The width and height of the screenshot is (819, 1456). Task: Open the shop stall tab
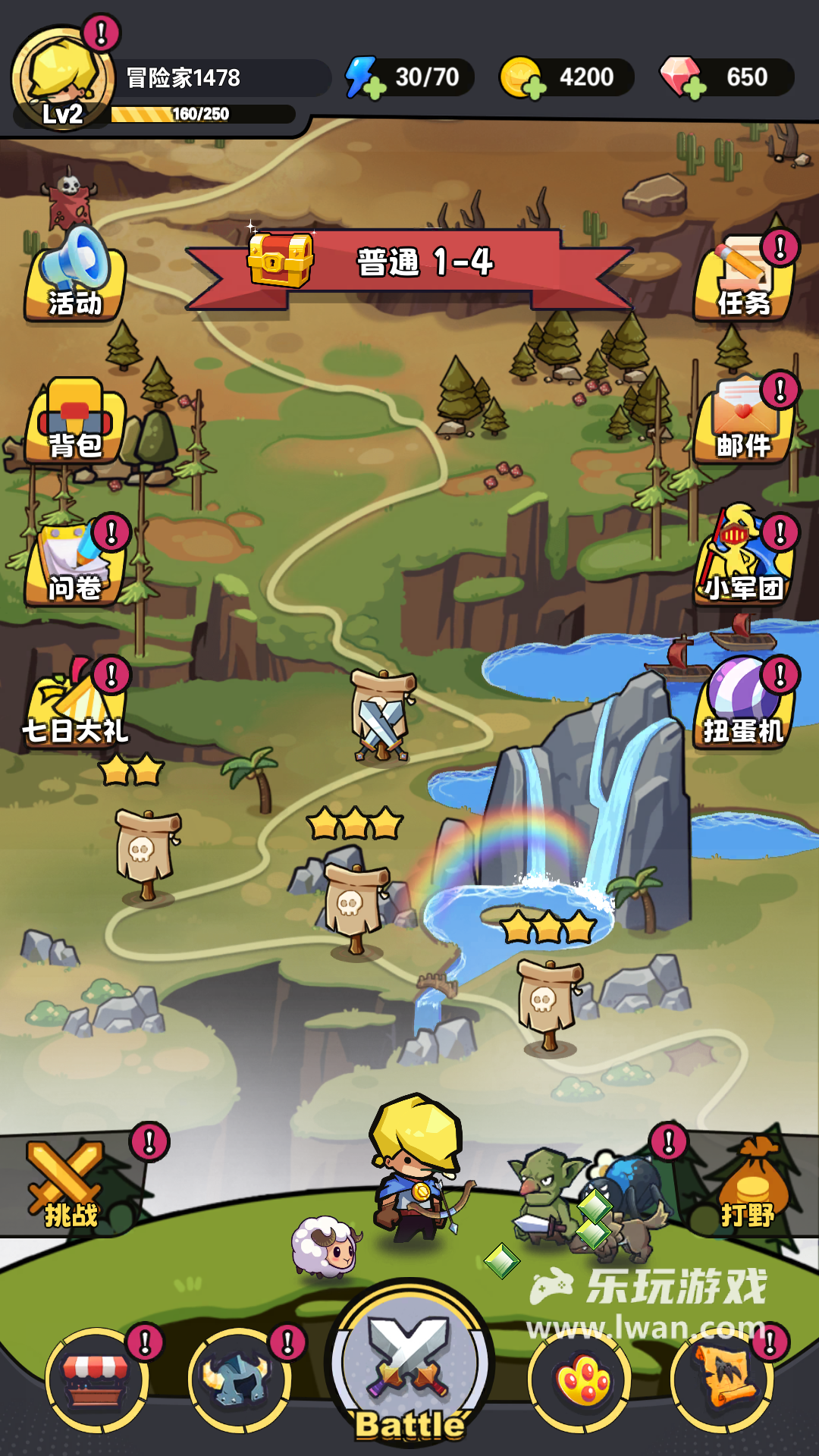[96, 1380]
